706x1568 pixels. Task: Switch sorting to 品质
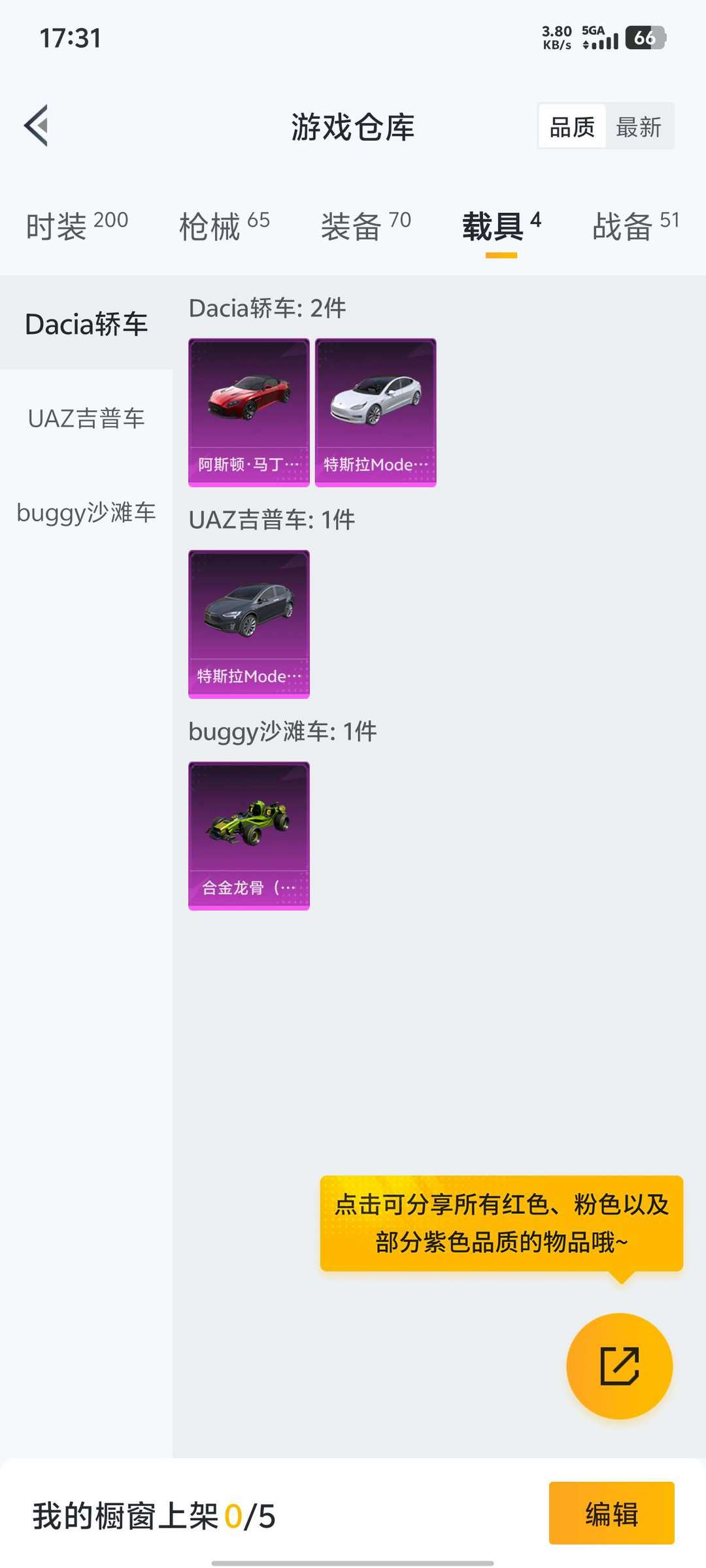[571, 126]
